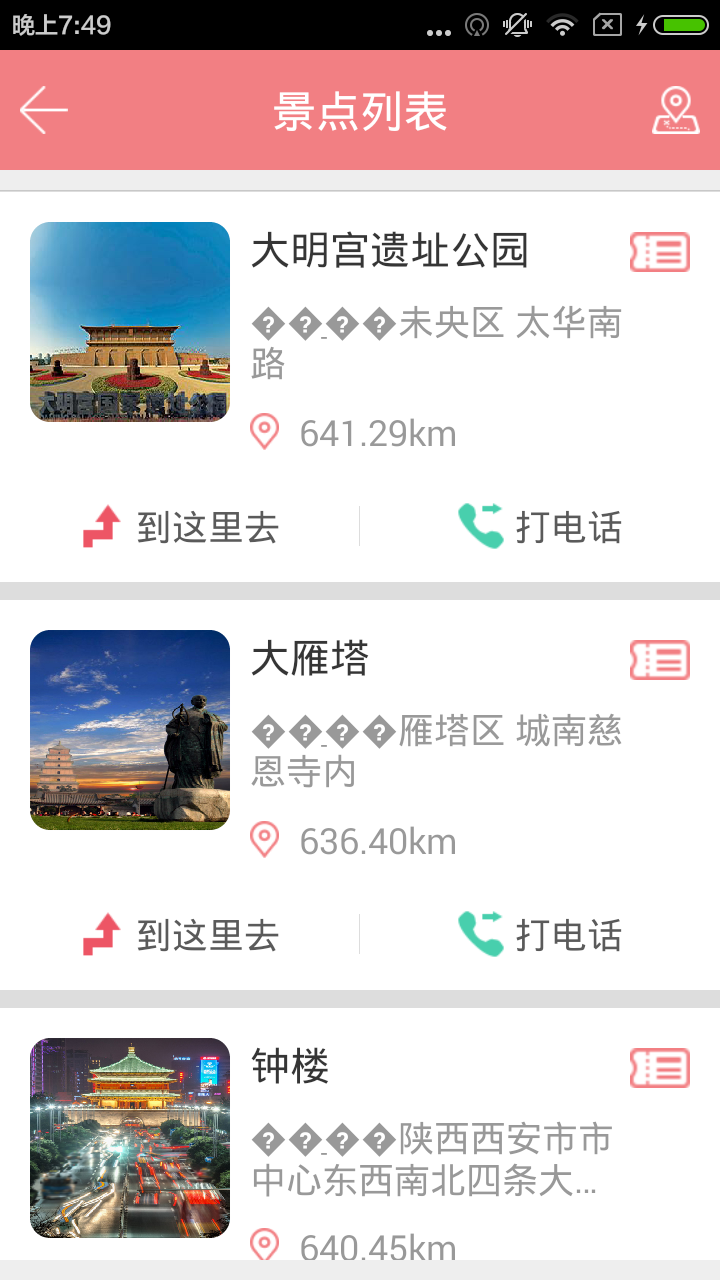The height and width of the screenshot is (1280, 720).
Task: Tap the ticket icon for 大雁塔
Action: tap(660, 660)
